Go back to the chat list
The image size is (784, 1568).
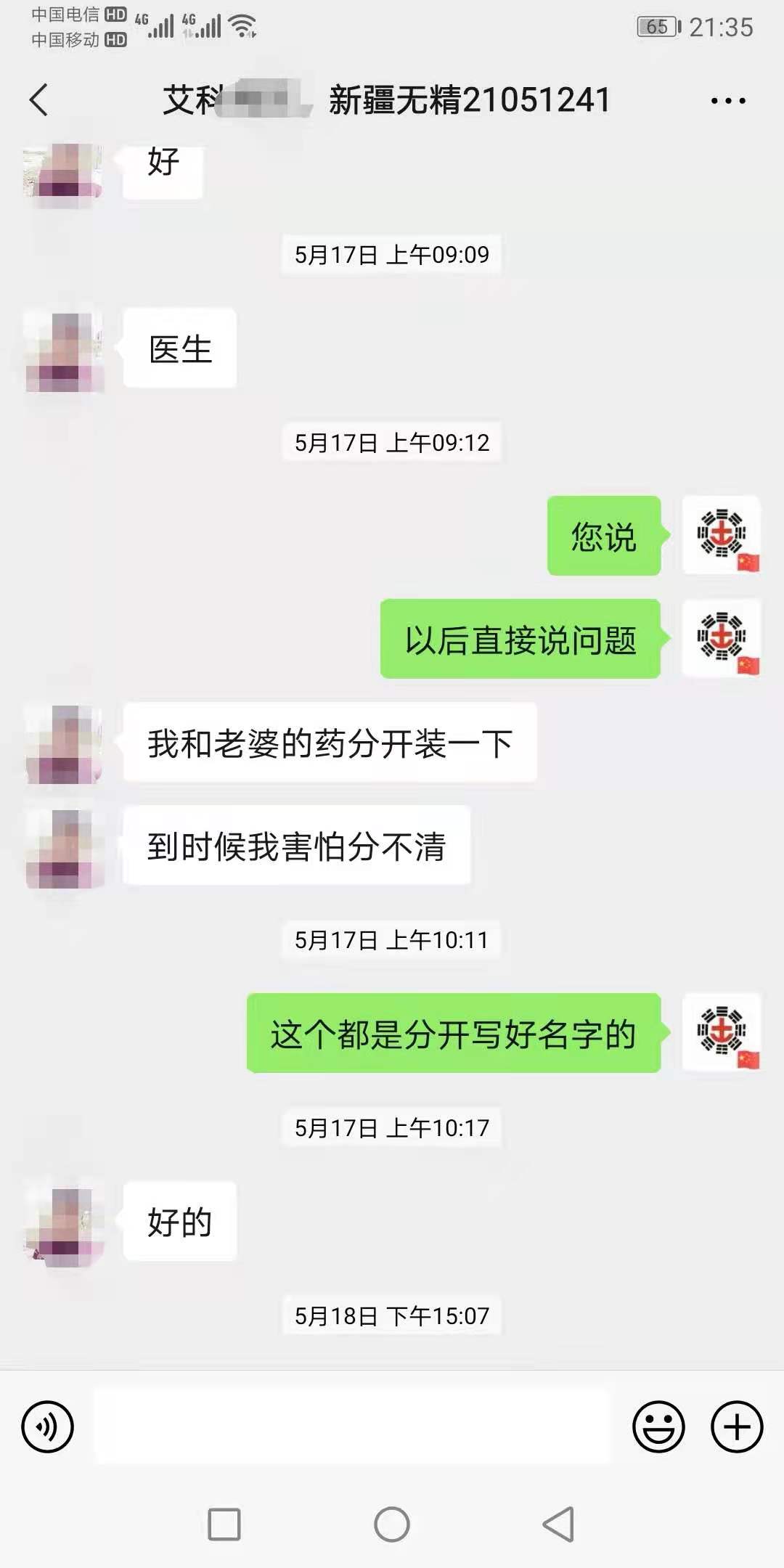click(39, 99)
